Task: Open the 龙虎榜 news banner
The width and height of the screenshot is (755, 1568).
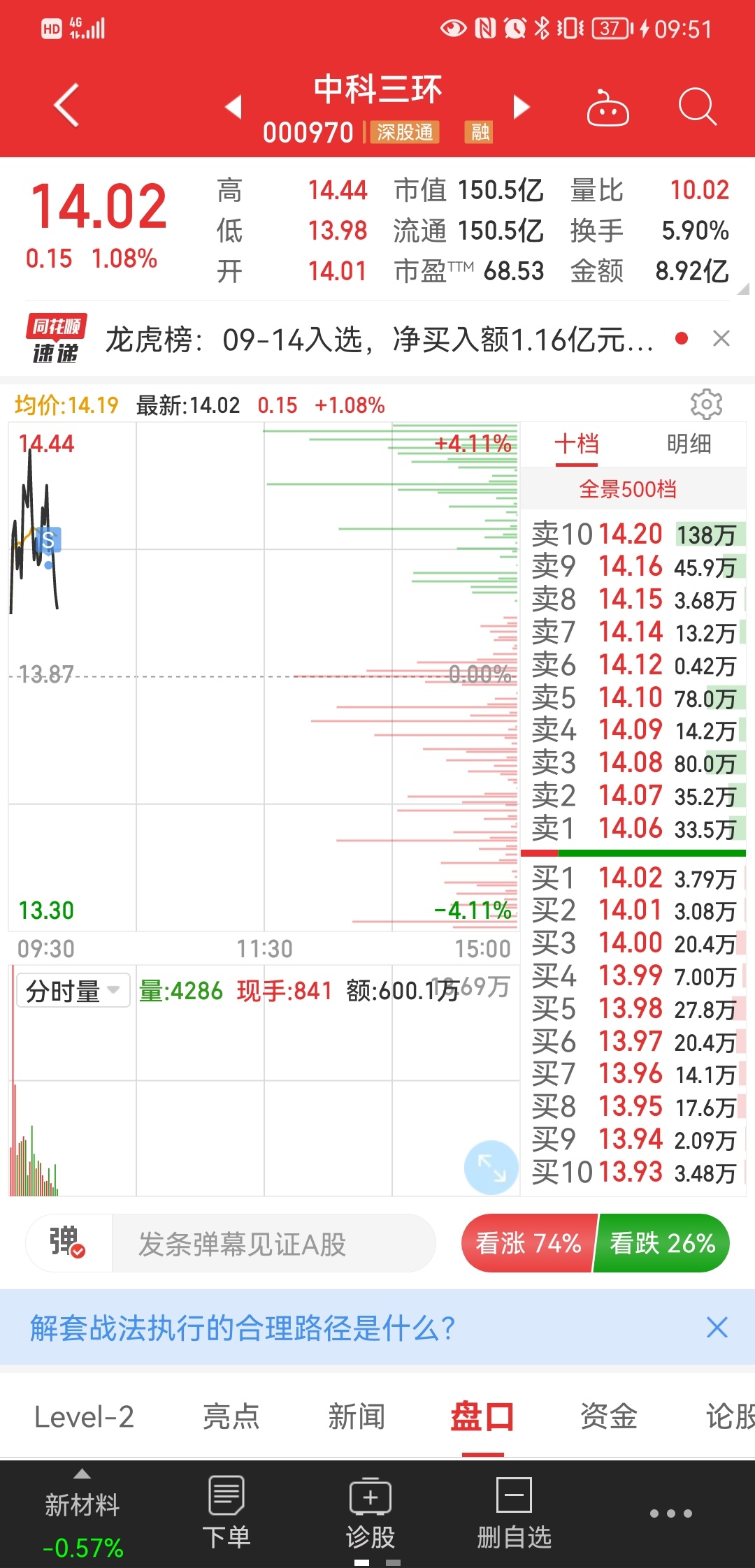Action: coord(380,340)
